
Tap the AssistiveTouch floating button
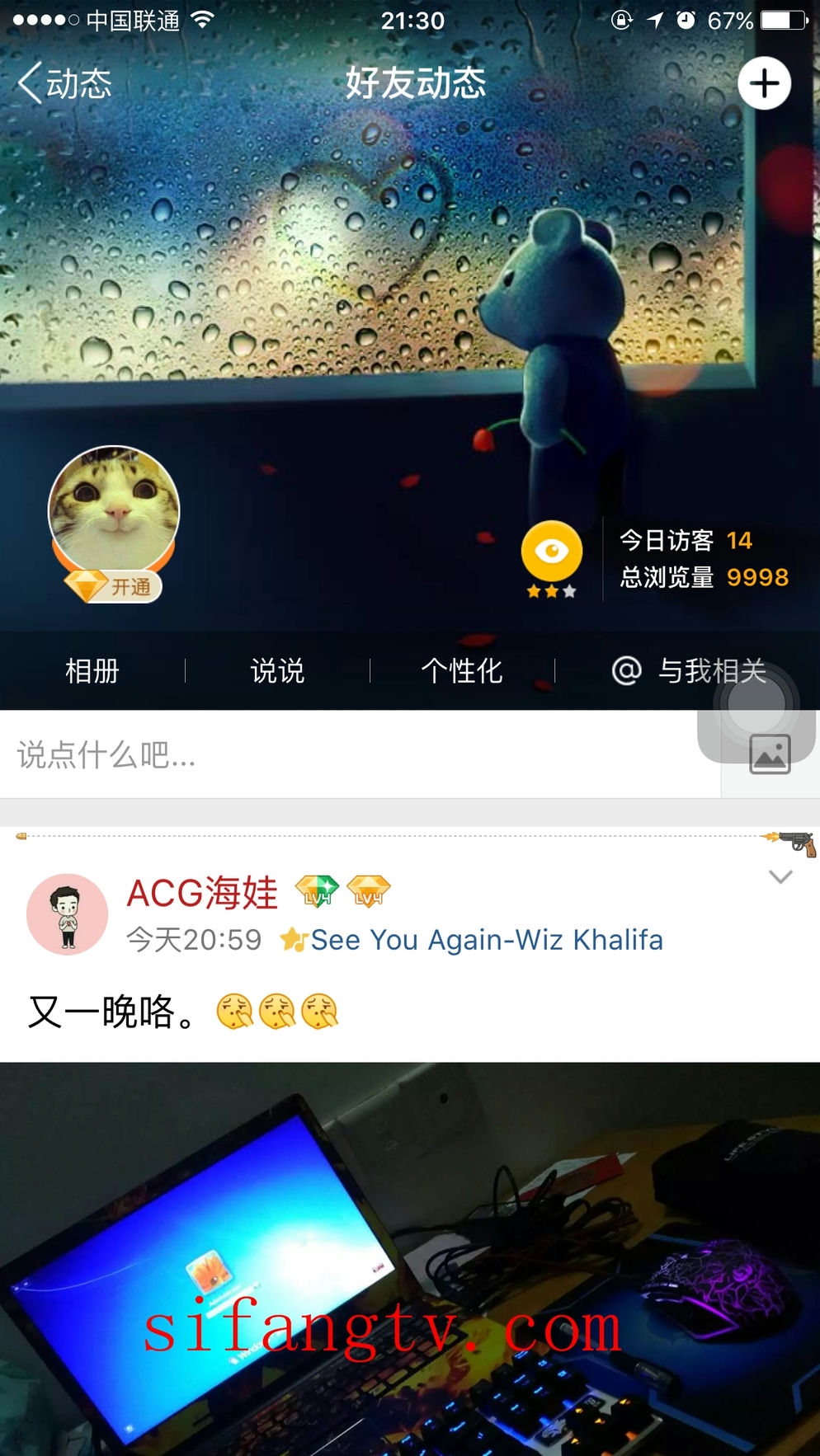(x=756, y=703)
